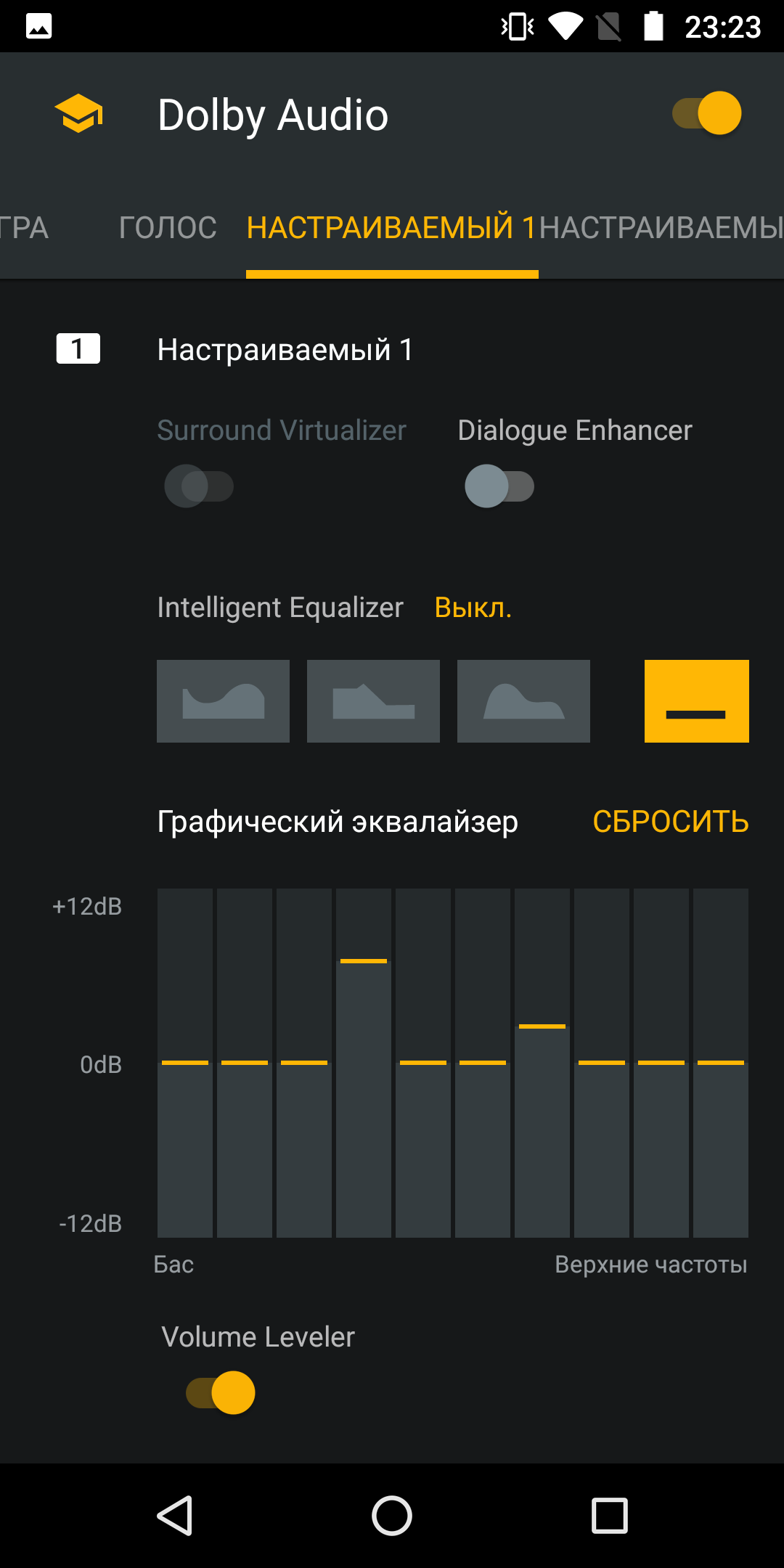The width and height of the screenshot is (784, 1568).
Task: Open the second НАСТРАИВАЕМЫЙ tab on the right
Action: tap(661, 228)
